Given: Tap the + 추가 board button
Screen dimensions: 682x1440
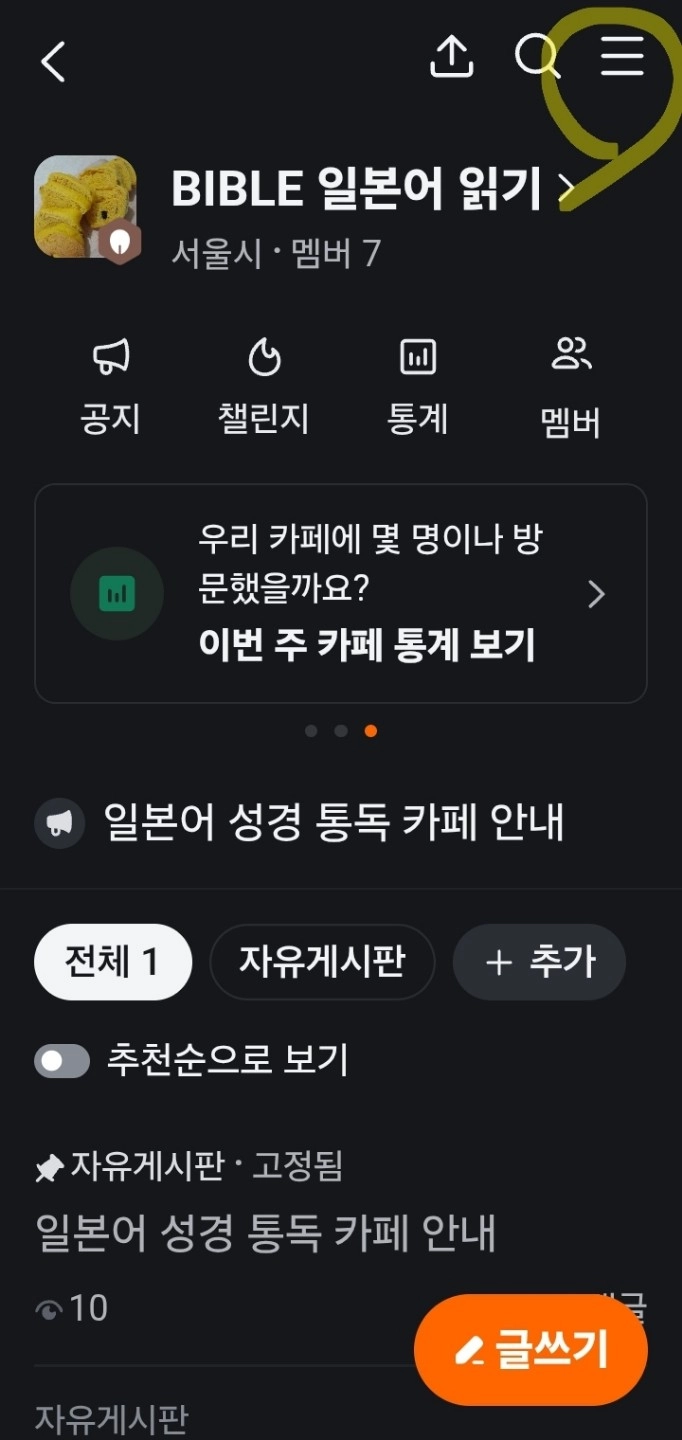Looking at the screenshot, I should click(539, 962).
